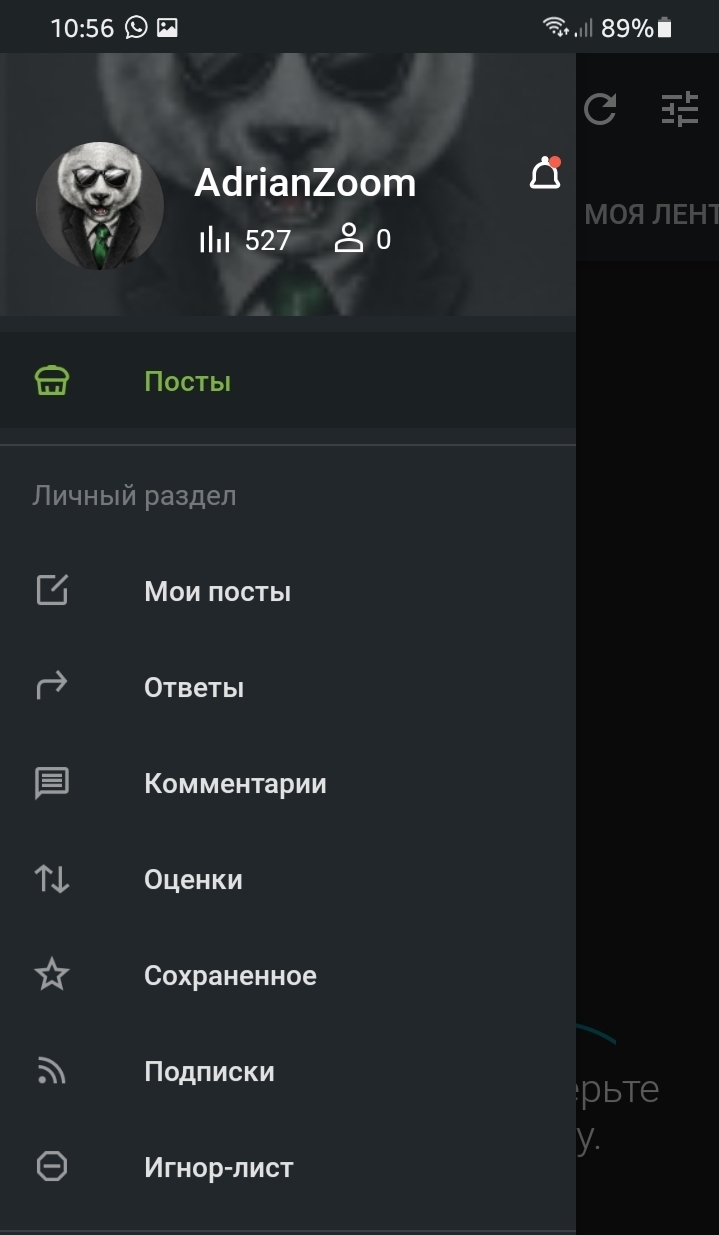The width and height of the screenshot is (719, 1235).
Task: Go to Ответы
Action: click(194, 688)
